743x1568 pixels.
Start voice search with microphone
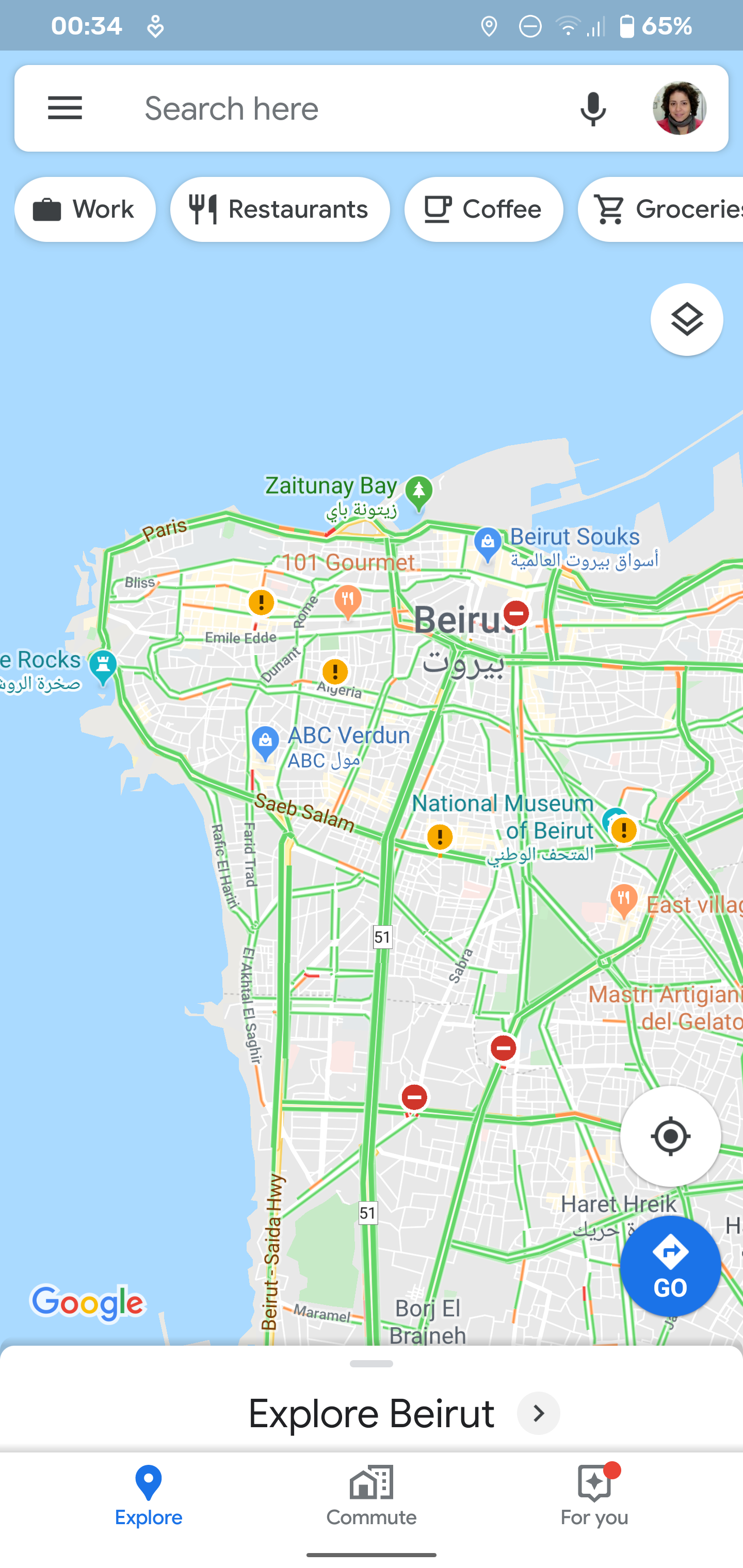pos(592,109)
